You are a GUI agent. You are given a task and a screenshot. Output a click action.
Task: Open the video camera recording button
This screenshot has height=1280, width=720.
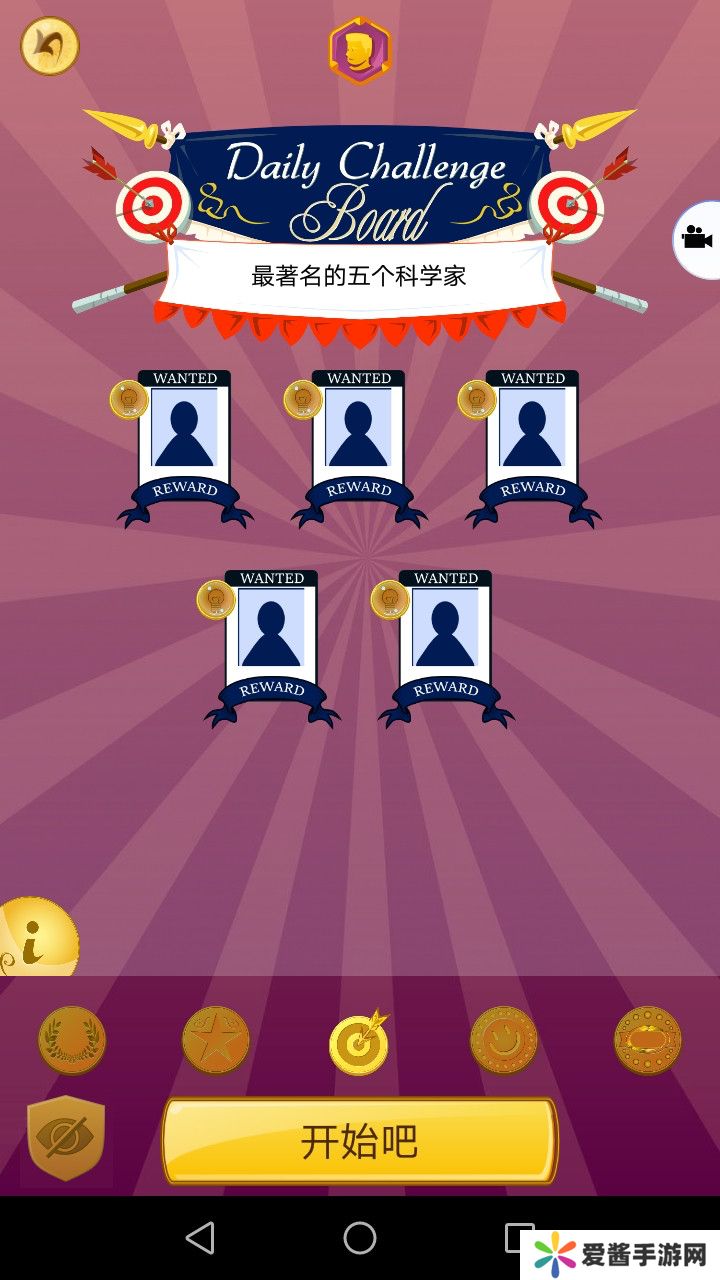pos(698,238)
